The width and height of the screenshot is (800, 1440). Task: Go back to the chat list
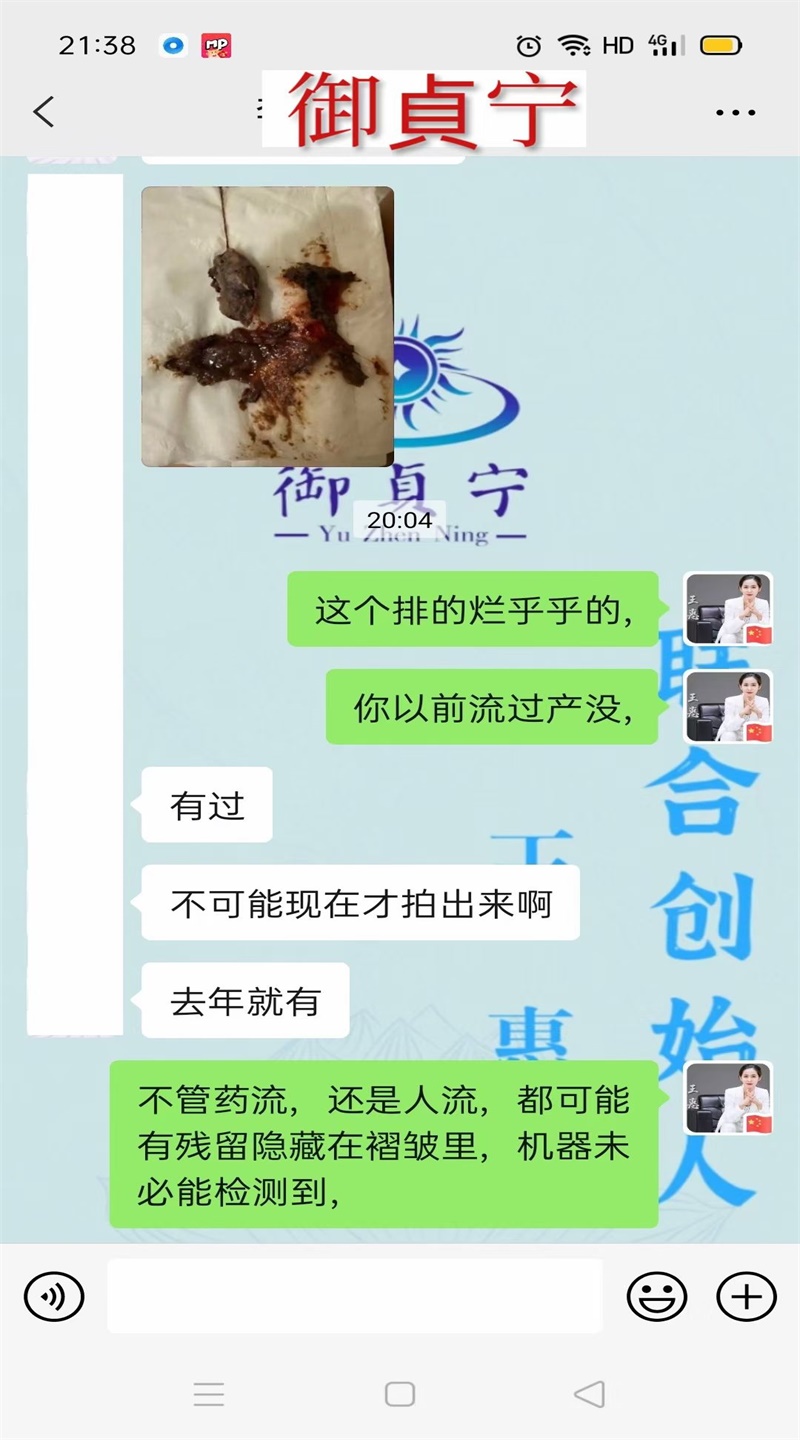pyautogui.click(x=44, y=111)
